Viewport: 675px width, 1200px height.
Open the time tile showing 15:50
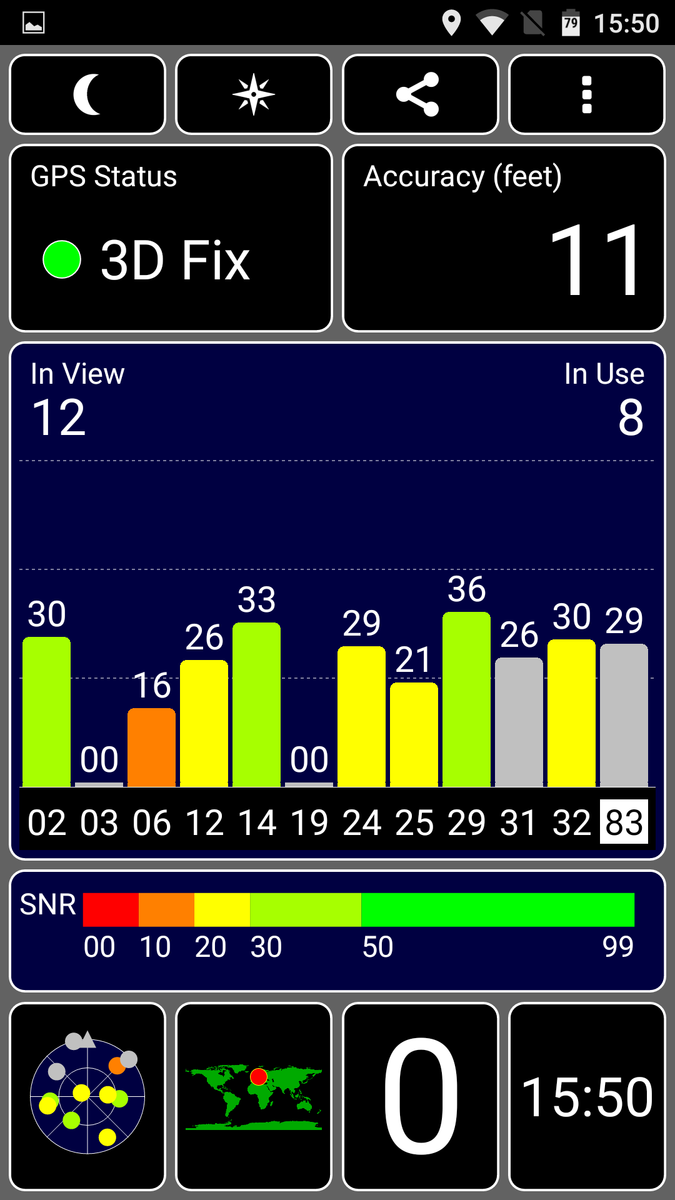pyautogui.click(x=587, y=1096)
